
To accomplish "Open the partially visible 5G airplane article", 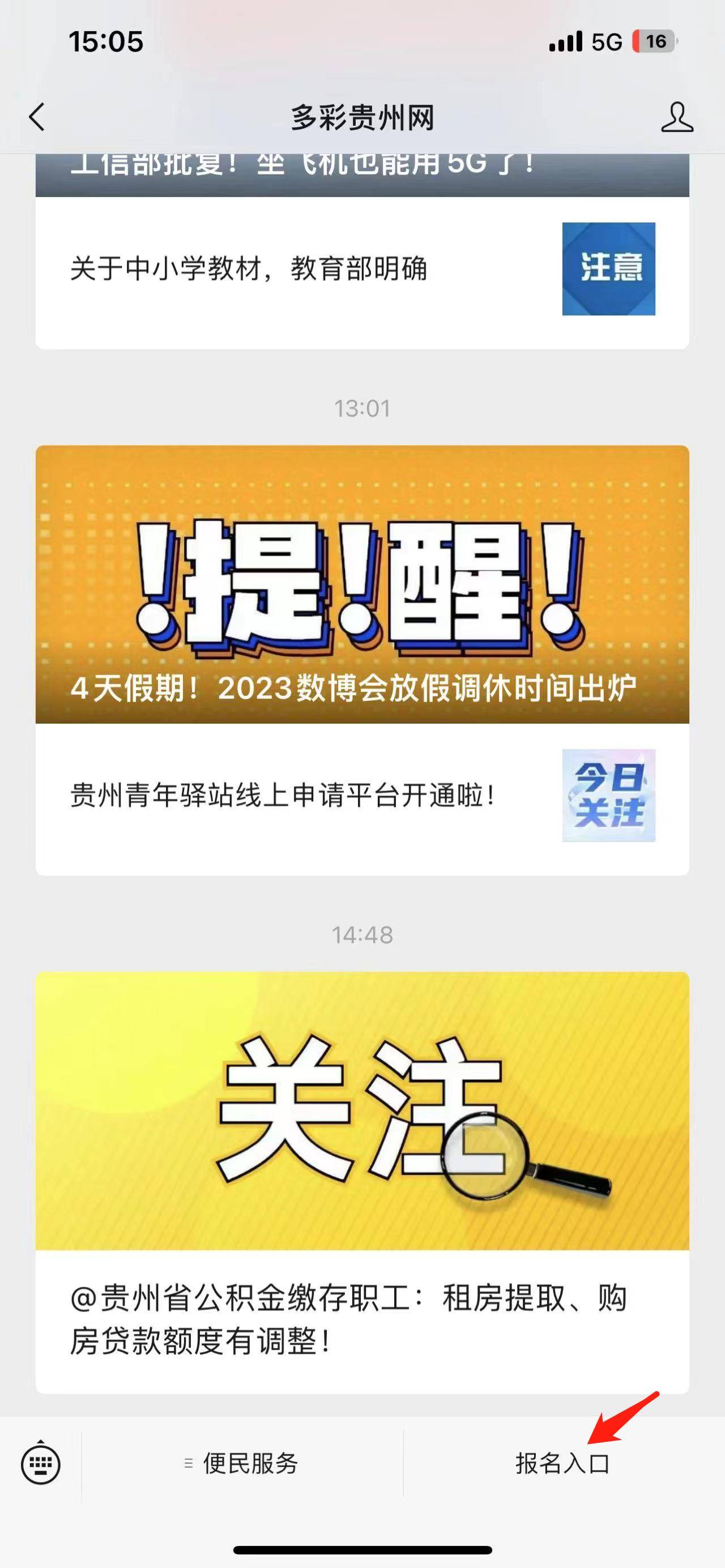I will tap(362, 175).
